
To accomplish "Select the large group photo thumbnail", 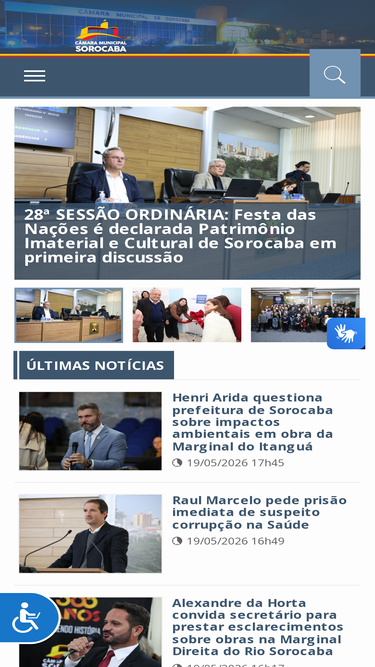I will pos(305,315).
